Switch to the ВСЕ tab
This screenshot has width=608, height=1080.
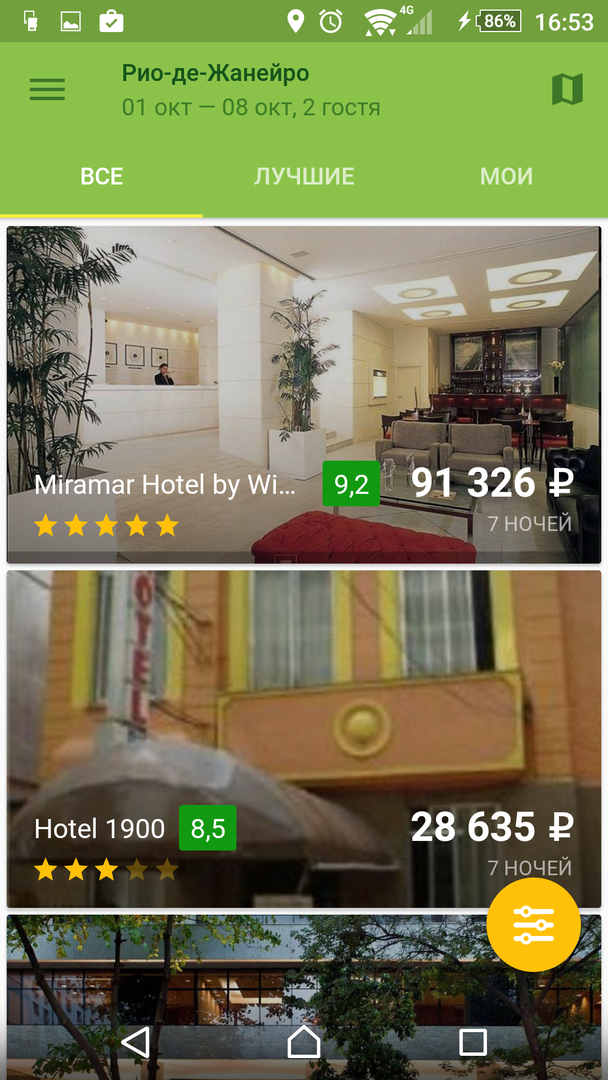(101, 177)
